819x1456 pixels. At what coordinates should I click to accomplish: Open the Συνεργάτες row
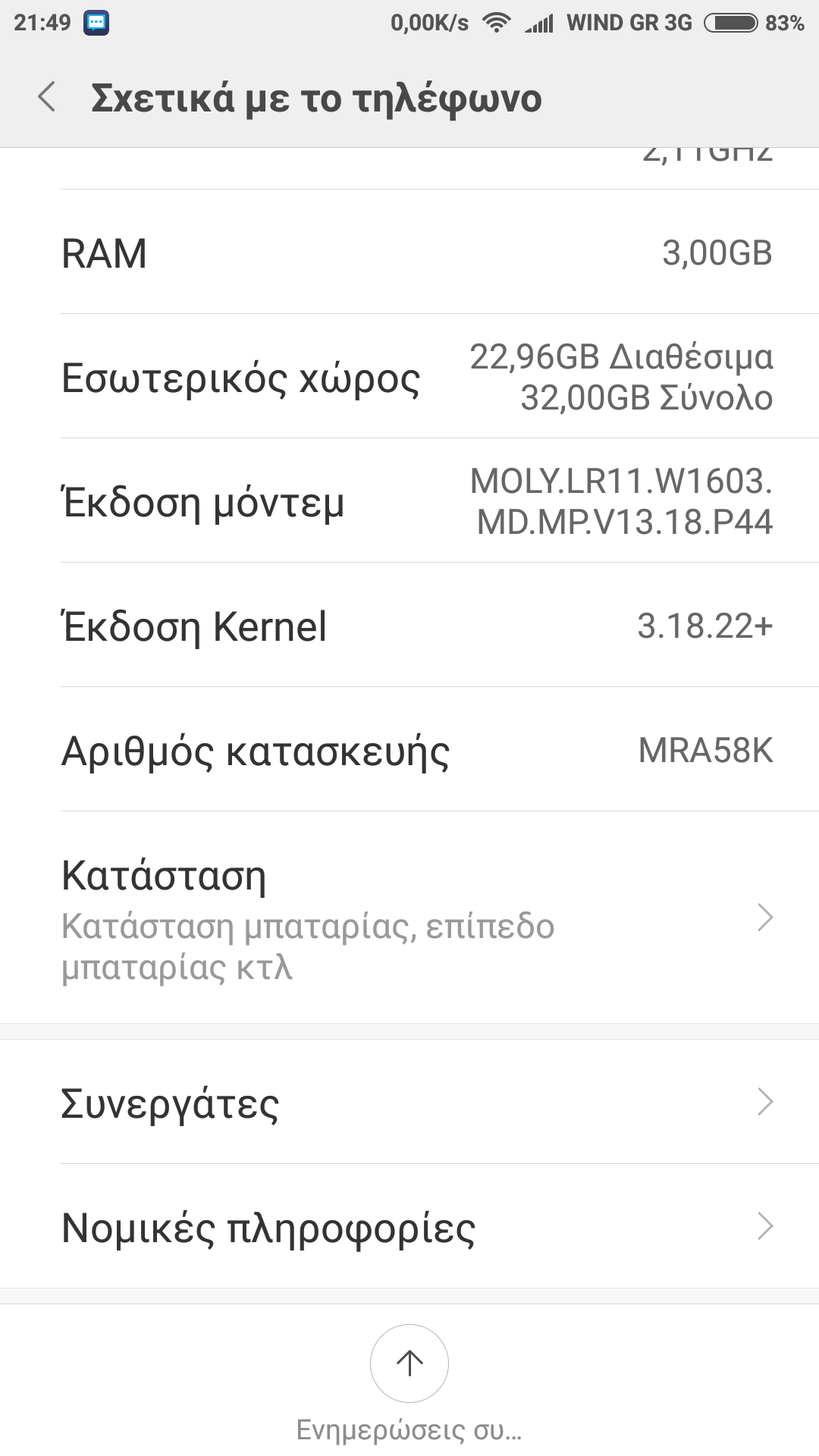[409, 1102]
